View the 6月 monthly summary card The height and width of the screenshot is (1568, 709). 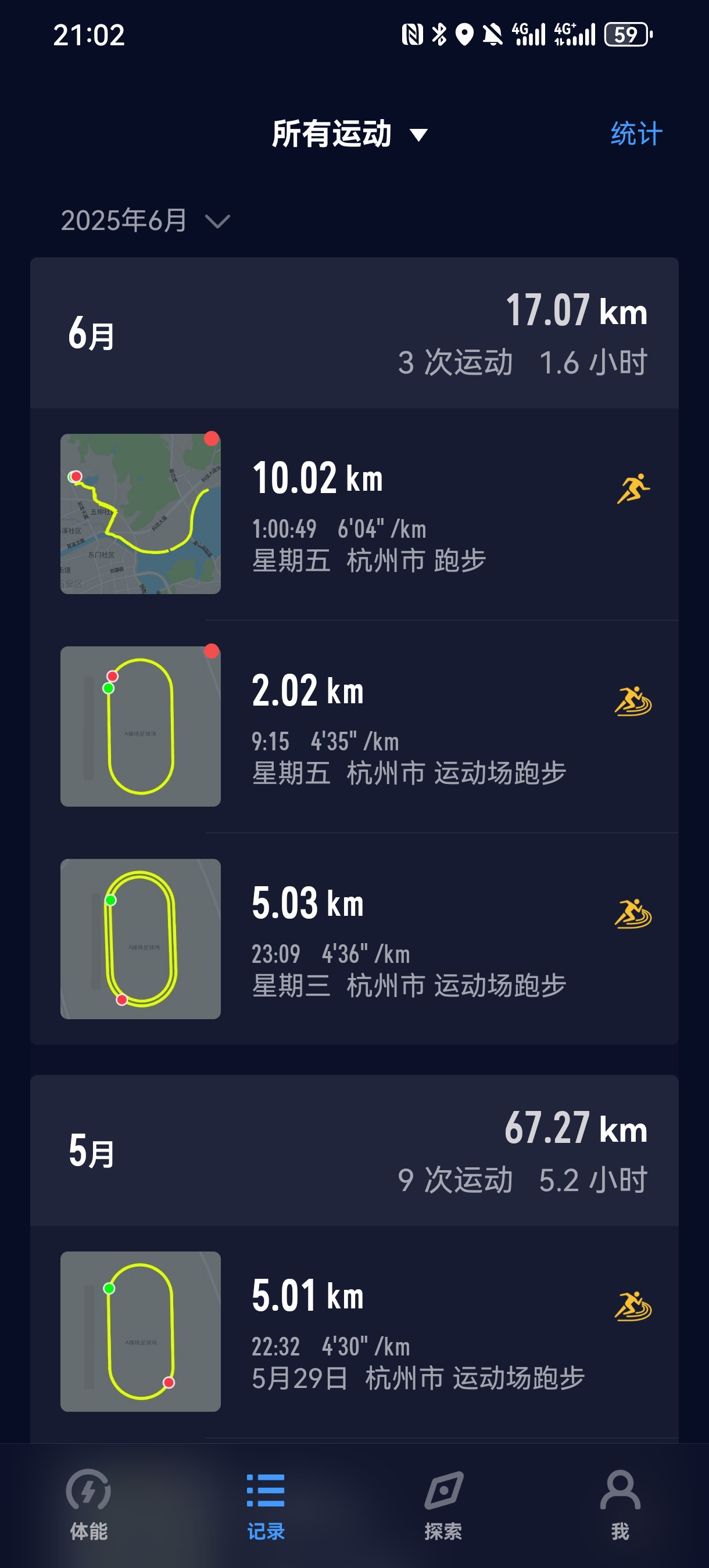[354, 333]
